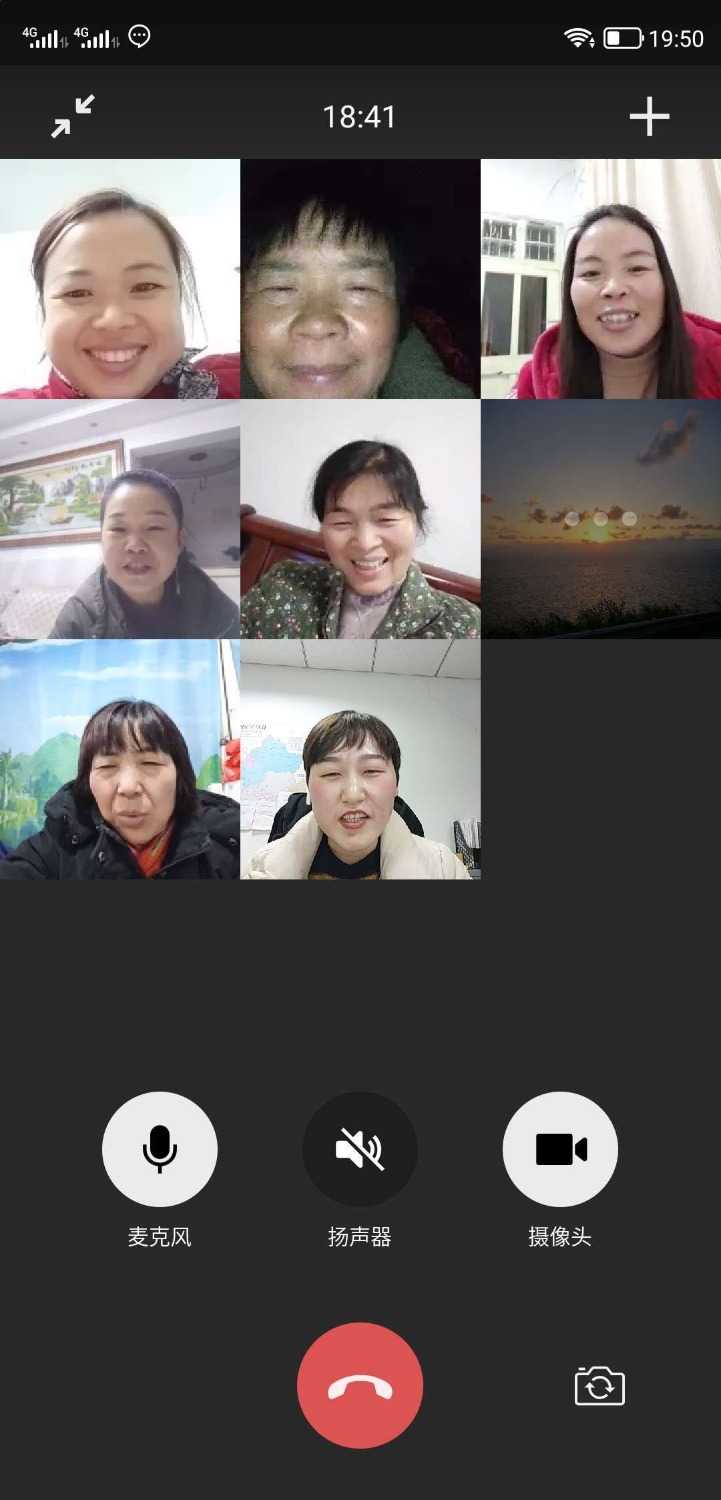
Task: Add a participant with the plus icon
Action: click(x=649, y=117)
